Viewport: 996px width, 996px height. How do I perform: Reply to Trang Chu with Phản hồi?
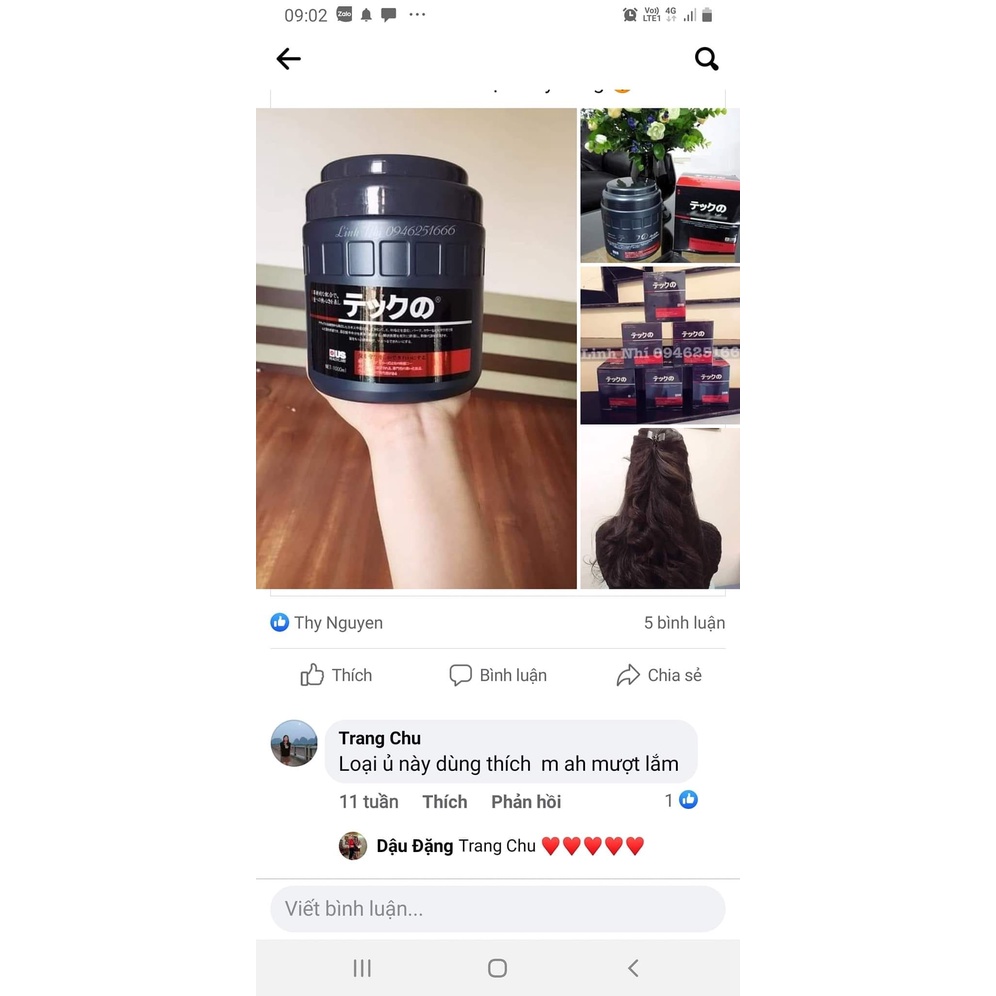pos(526,801)
